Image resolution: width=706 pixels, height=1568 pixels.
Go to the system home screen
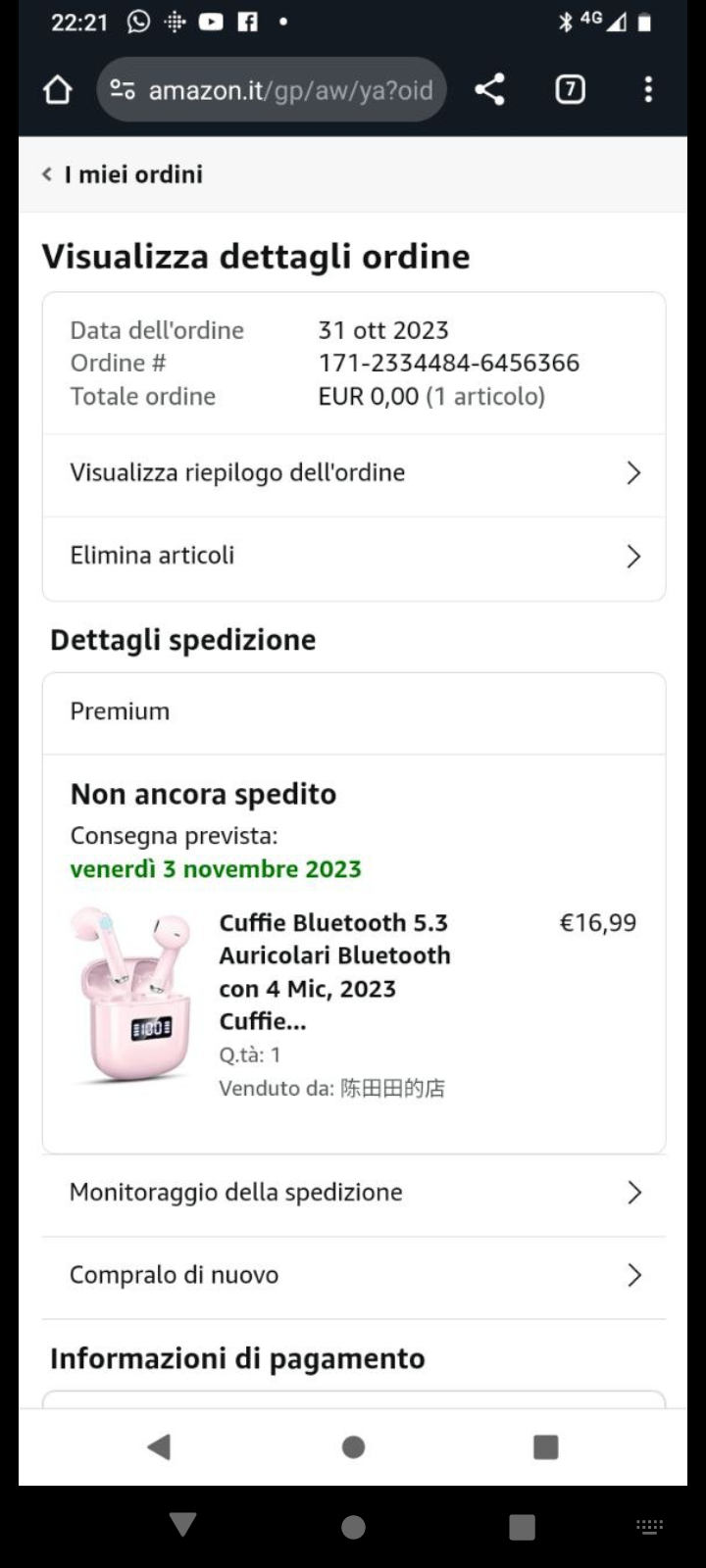(x=353, y=1446)
